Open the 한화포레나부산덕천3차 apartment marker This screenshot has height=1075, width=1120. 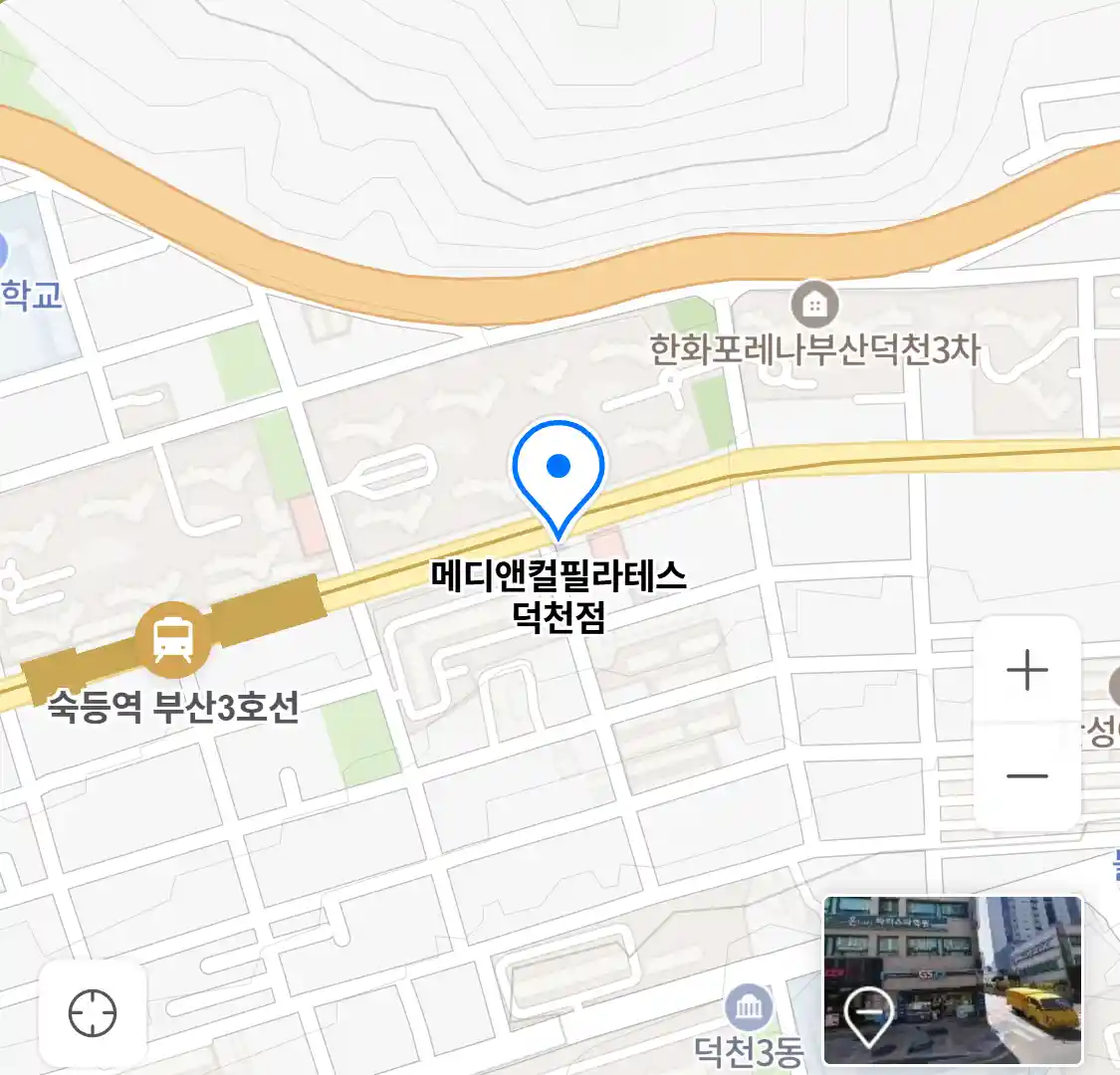814,305
